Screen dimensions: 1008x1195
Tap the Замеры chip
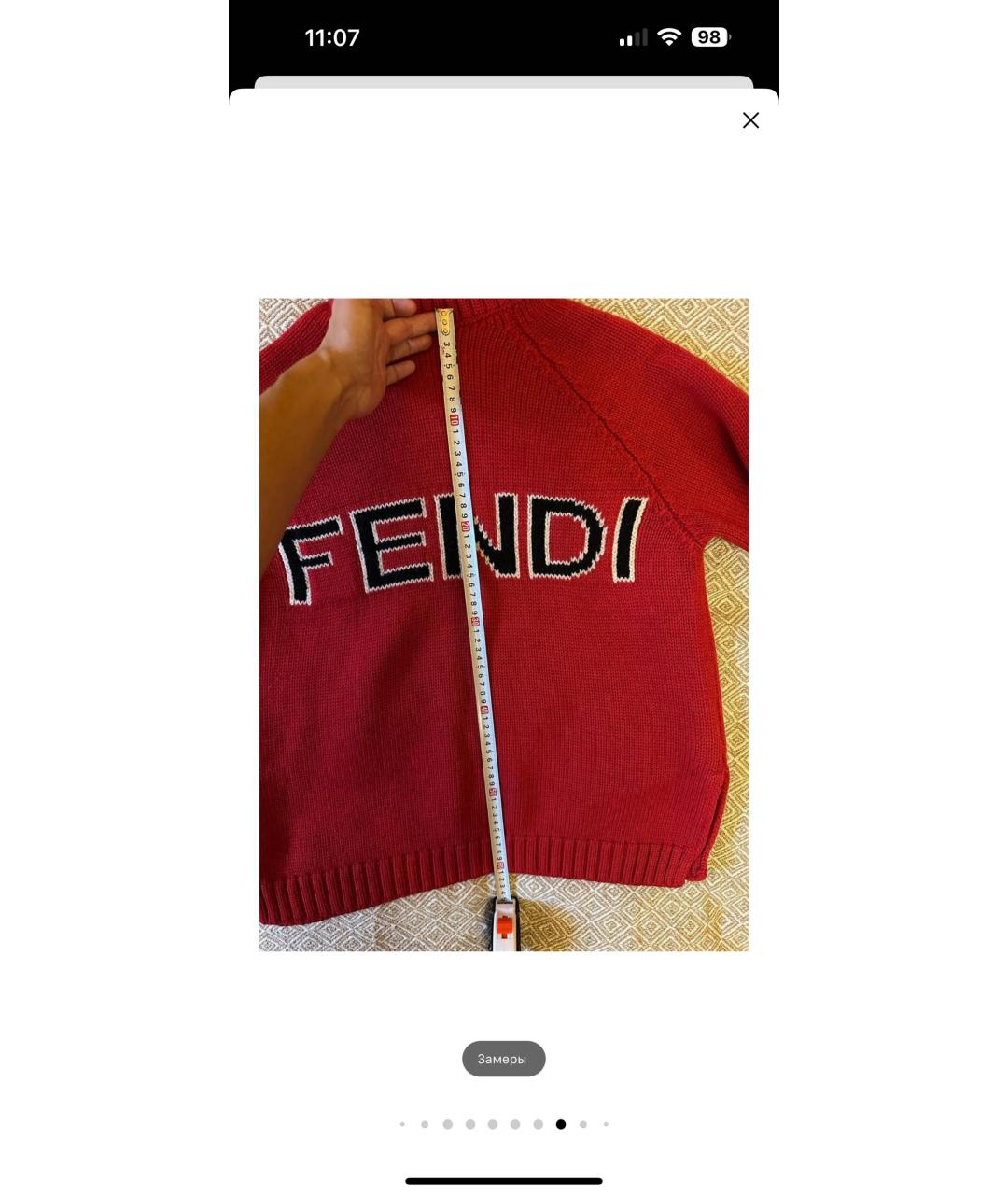tap(503, 1059)
